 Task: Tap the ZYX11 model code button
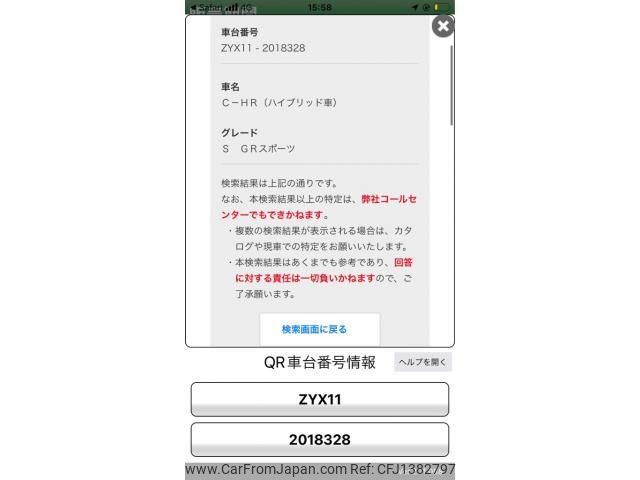[320, 399]
